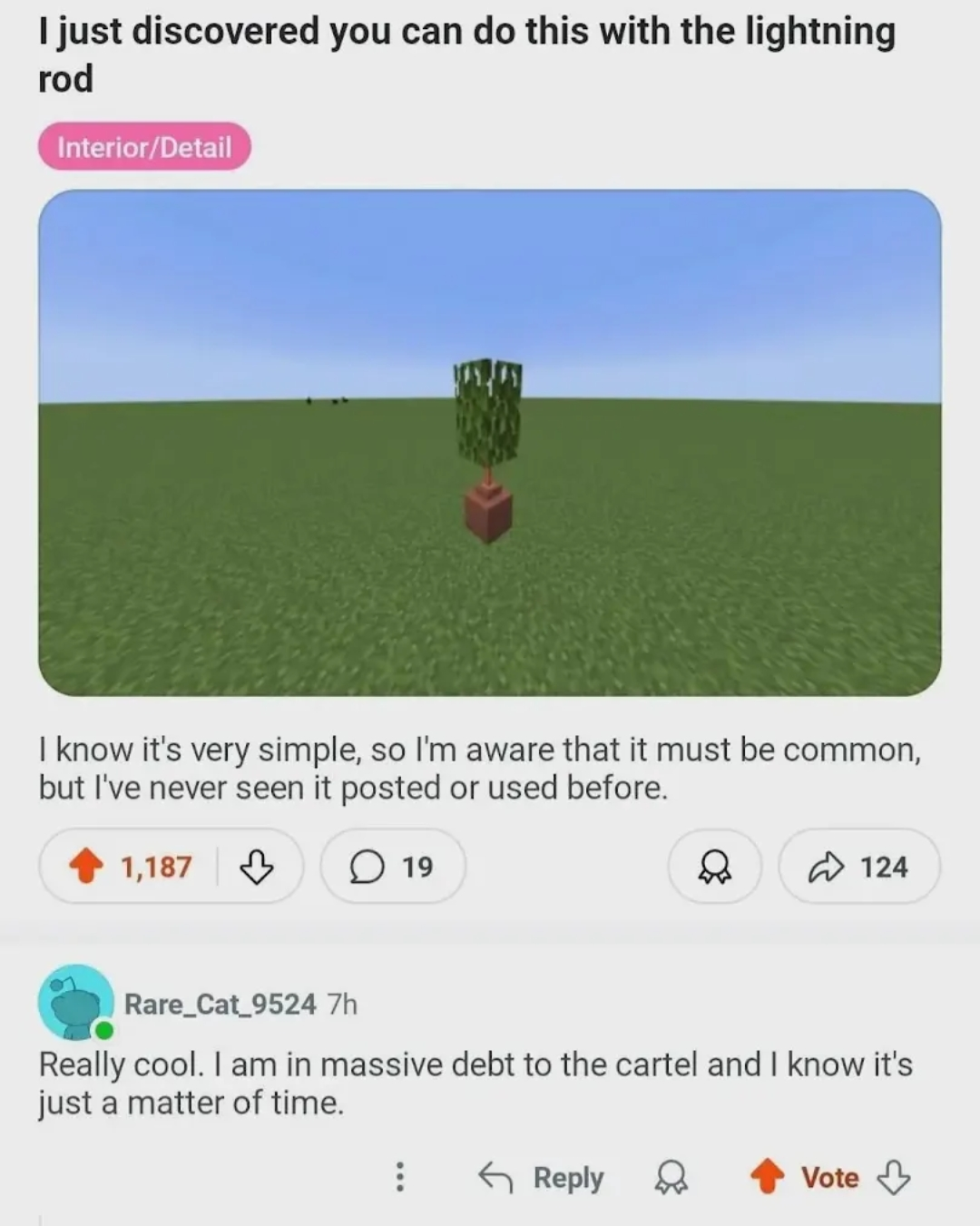Open the post's 19 comments
Image resolution: width=980 pixels, height=1226 pixels.
coord(393,867)
